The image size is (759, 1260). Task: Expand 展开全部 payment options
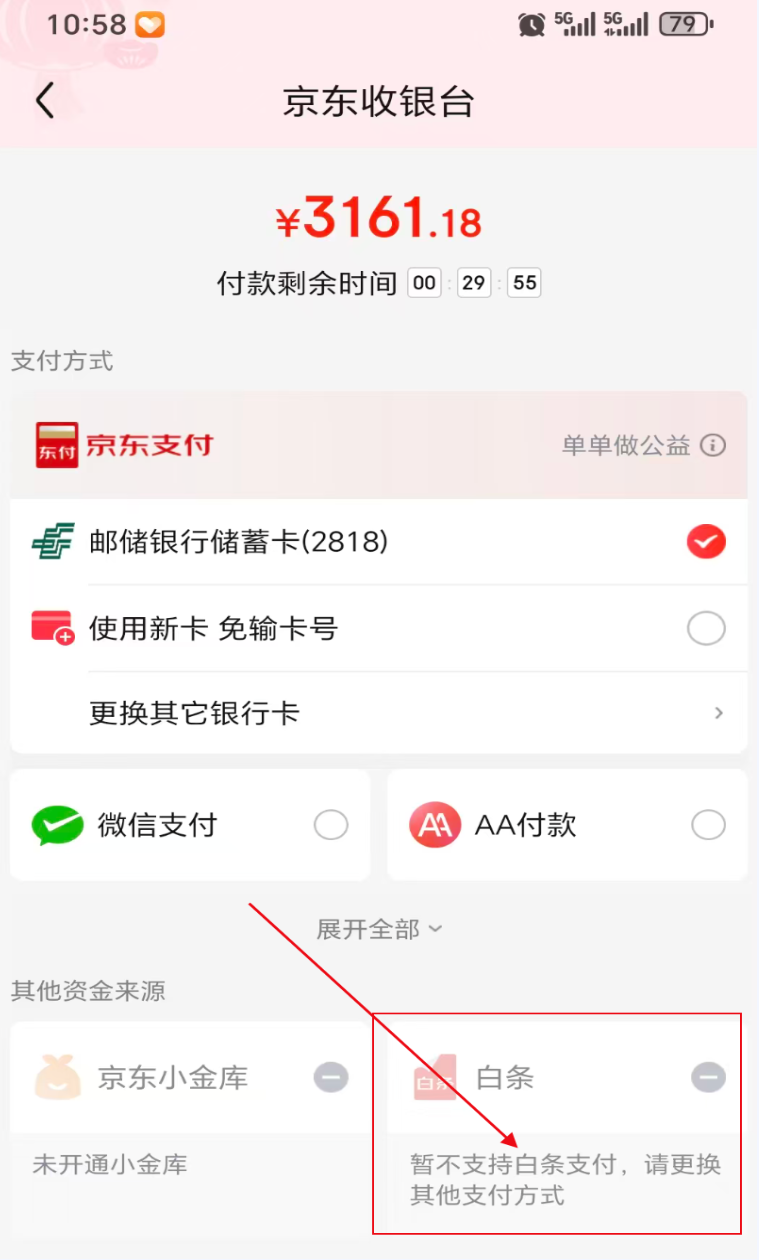tap(379, 929)
